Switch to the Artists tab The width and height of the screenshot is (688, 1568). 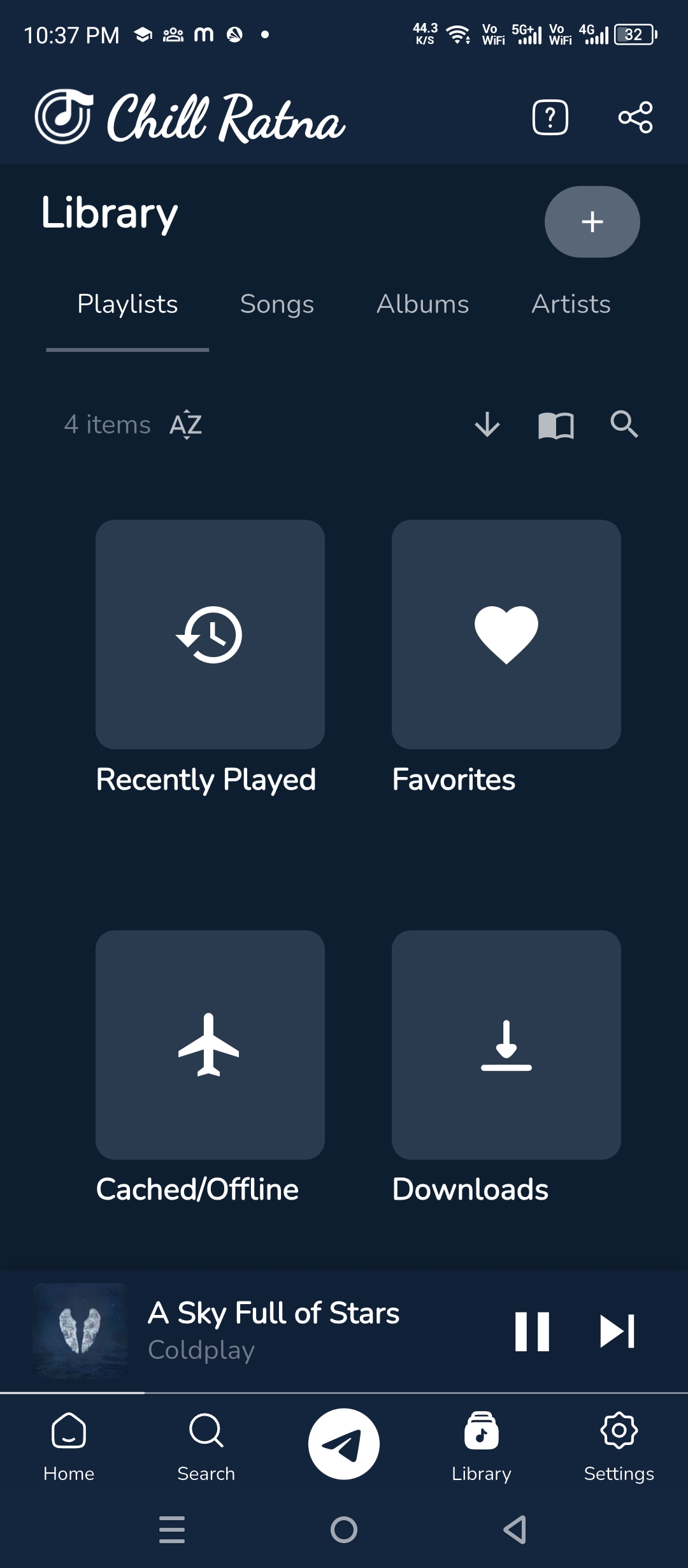coord(571,305)
